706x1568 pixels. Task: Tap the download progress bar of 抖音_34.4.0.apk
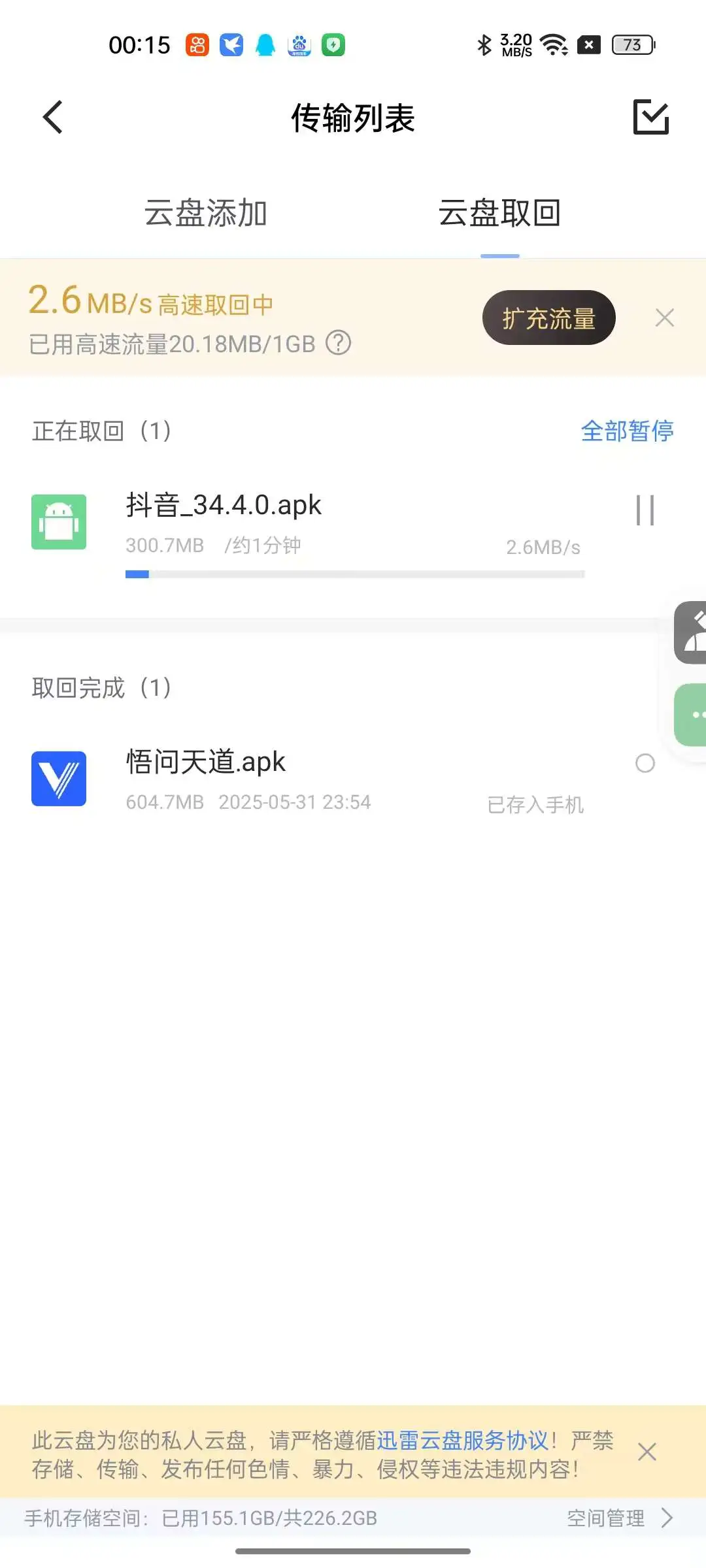[354, 575]
